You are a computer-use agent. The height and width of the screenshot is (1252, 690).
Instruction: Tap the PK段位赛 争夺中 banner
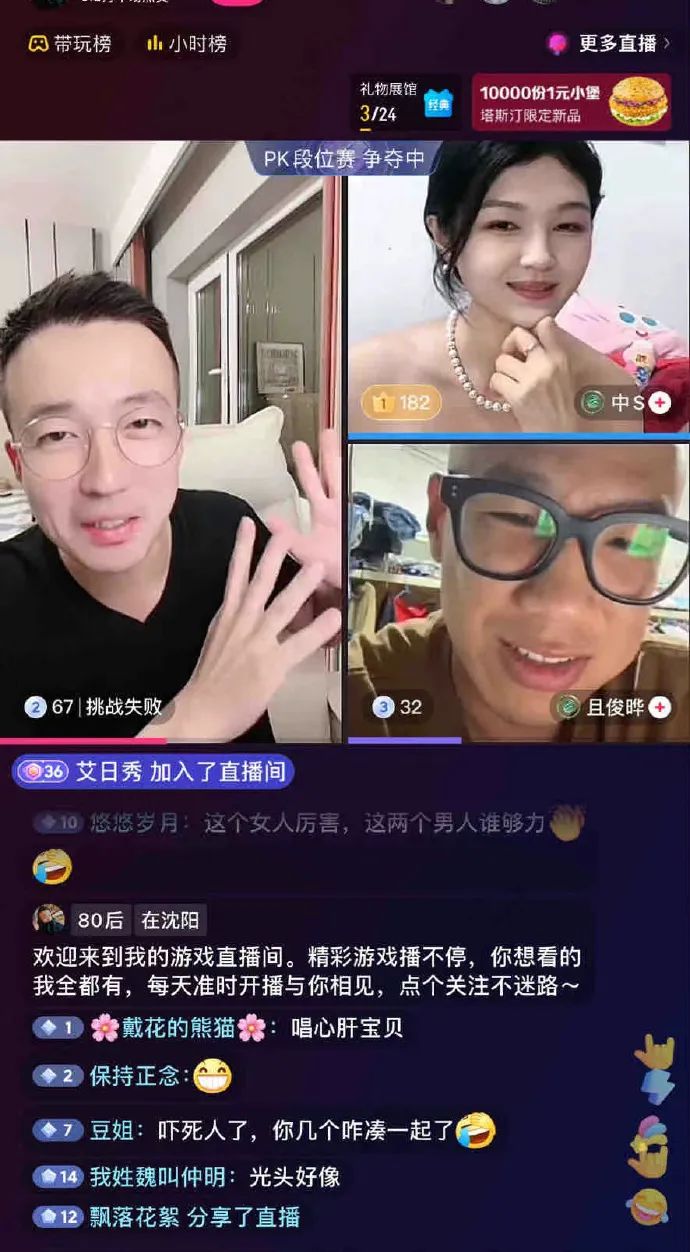[x=345, y=158]
